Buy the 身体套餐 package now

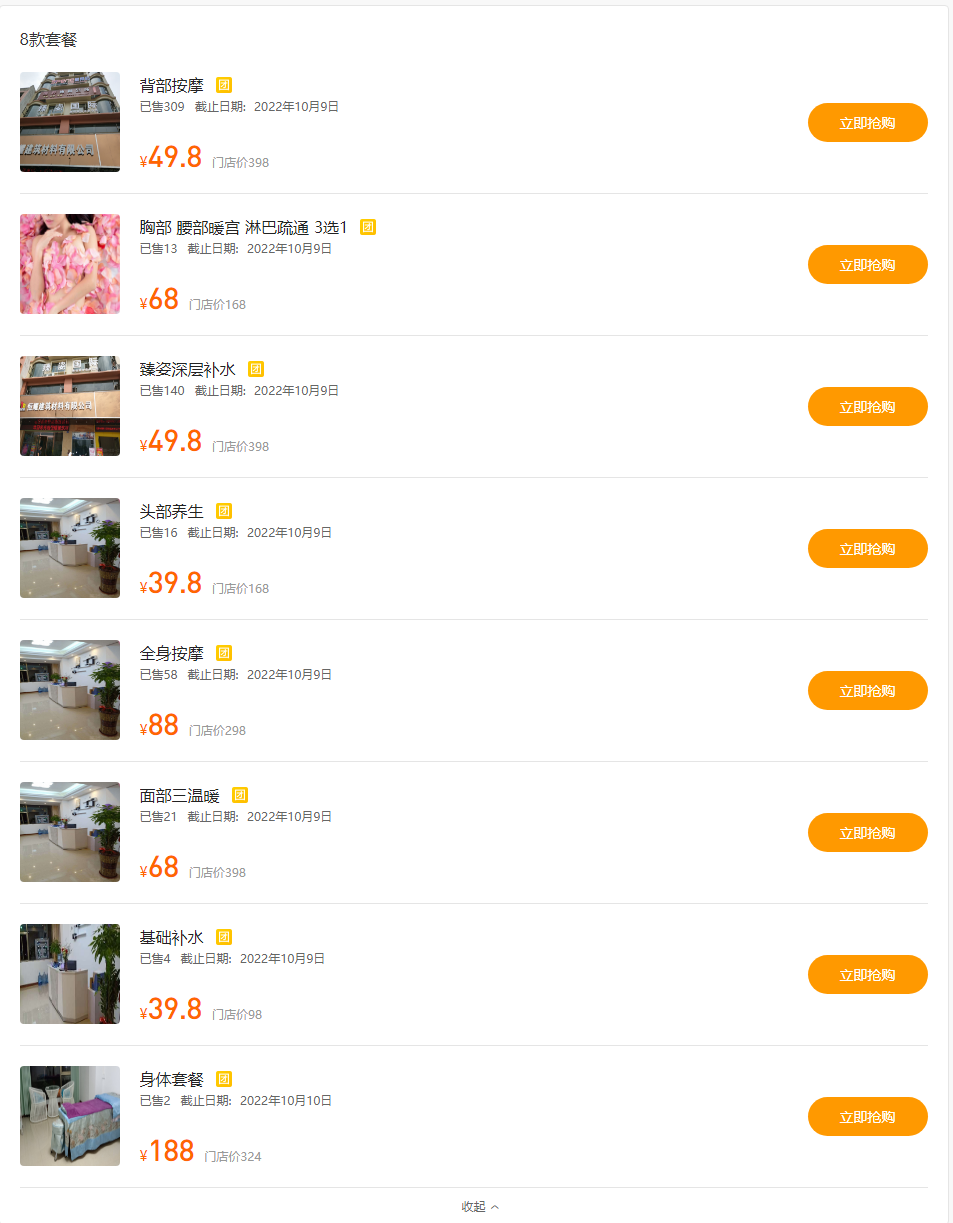867,1117
